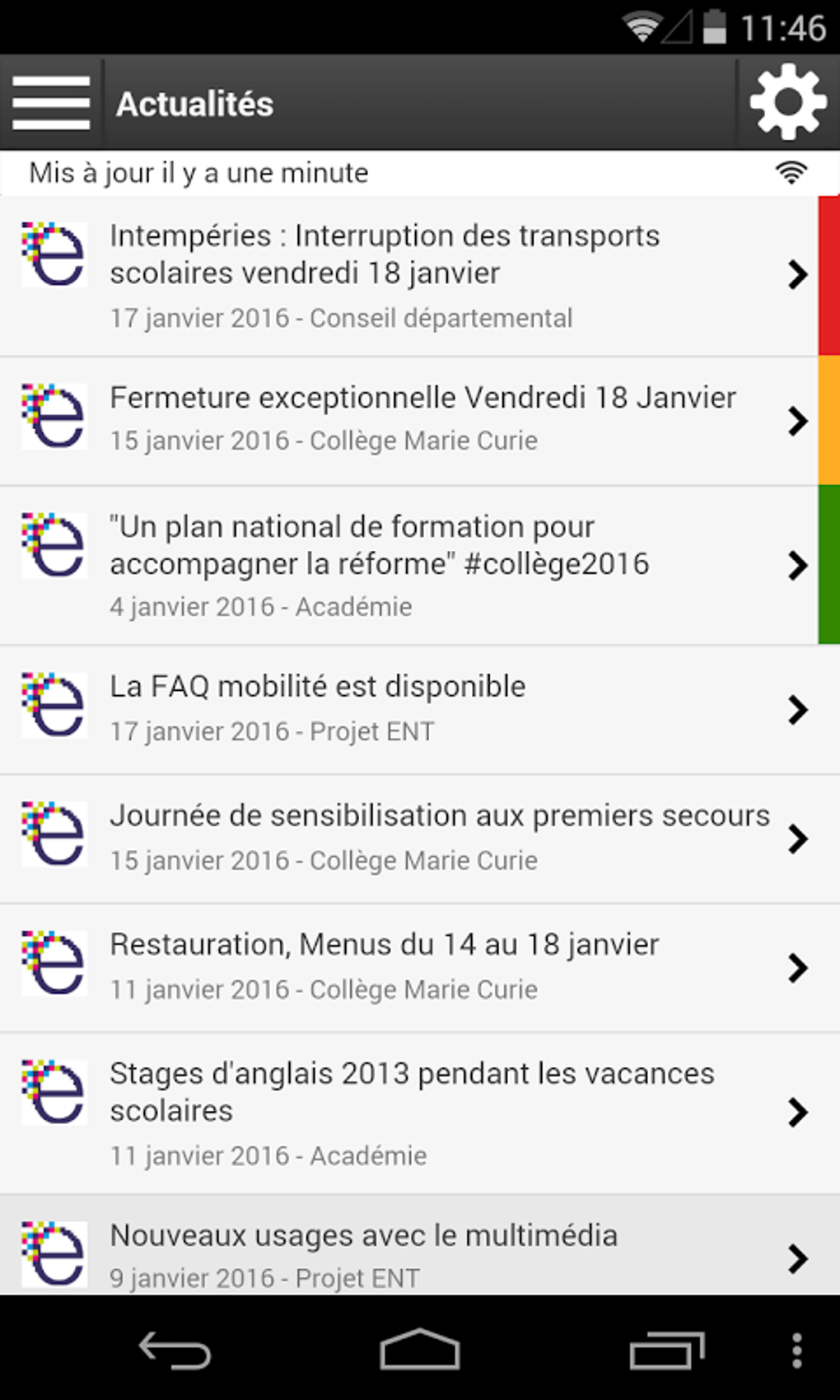The image size is (840, 1400).
Task: Tap the ENT logo next to the Intempéries article
Action: click(x=53, y=253)
